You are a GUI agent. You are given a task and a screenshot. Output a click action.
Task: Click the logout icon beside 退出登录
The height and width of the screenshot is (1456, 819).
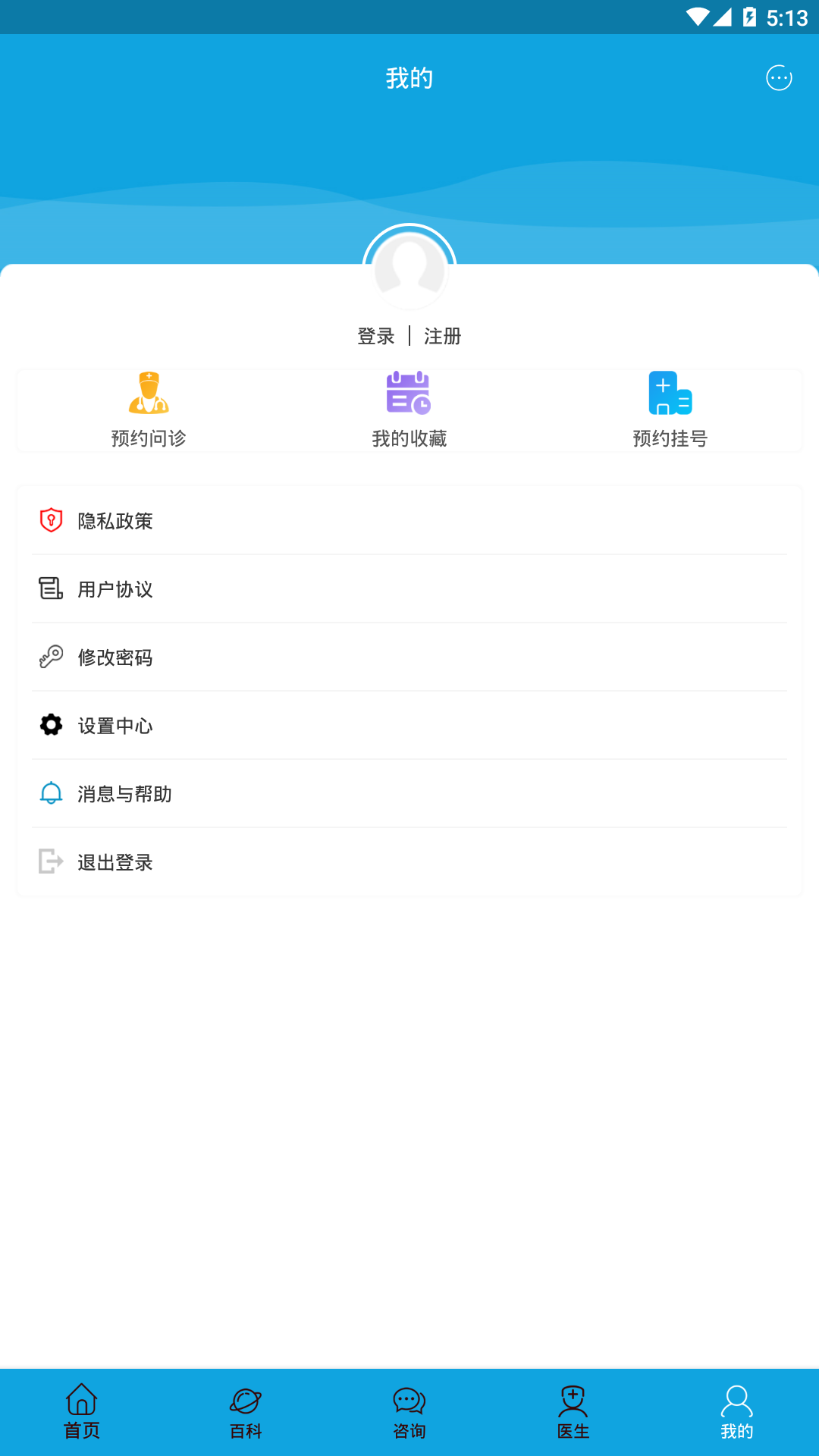click(50, 861)
